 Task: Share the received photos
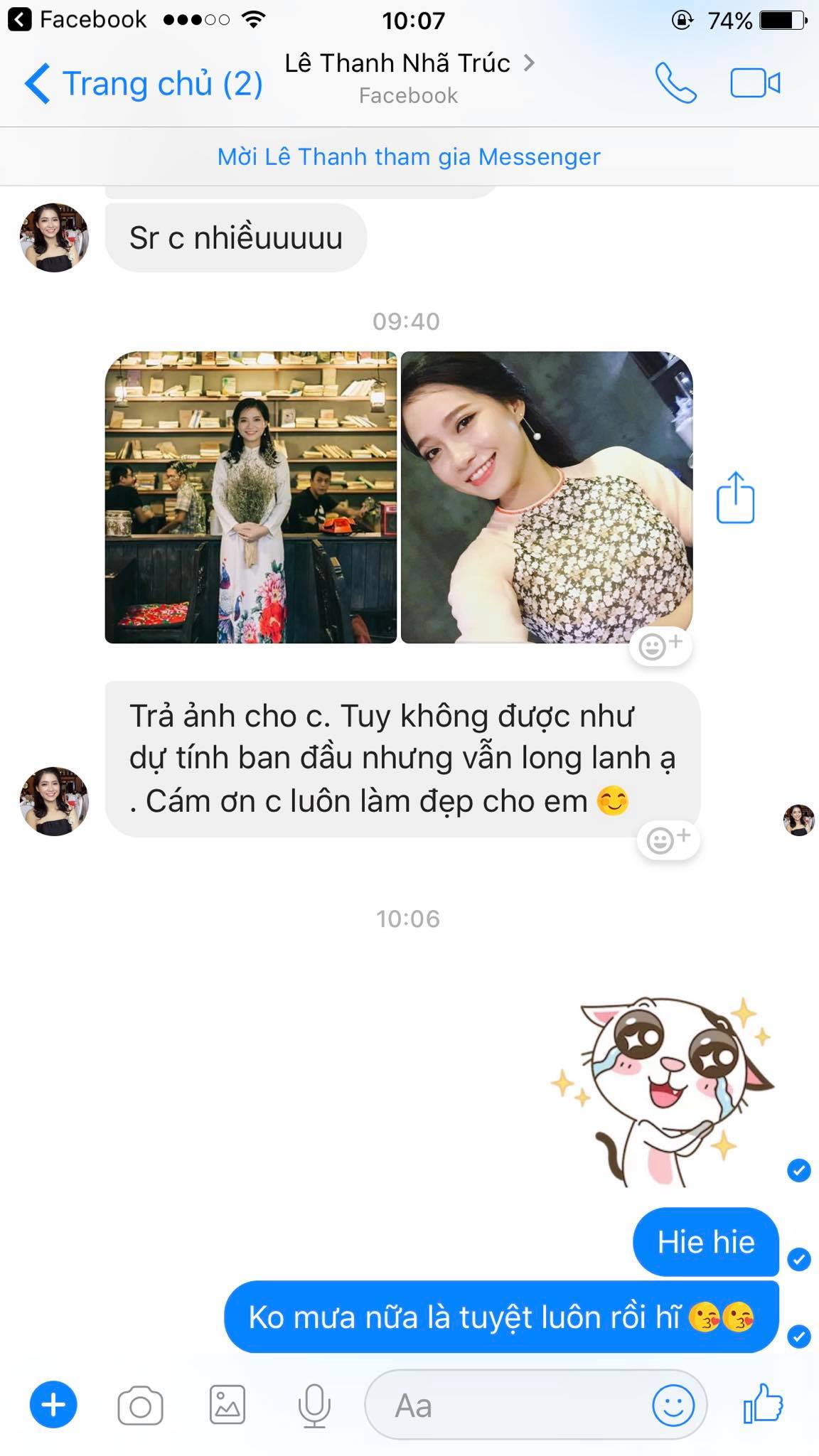coord(735,498)
